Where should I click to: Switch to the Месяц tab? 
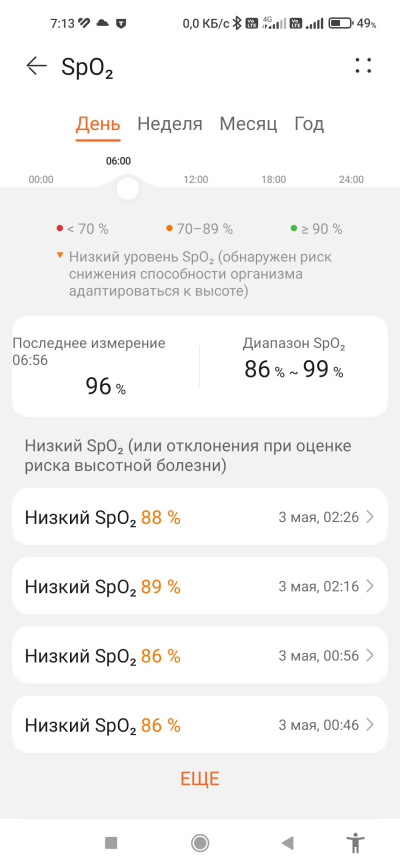tap(248, 123)
